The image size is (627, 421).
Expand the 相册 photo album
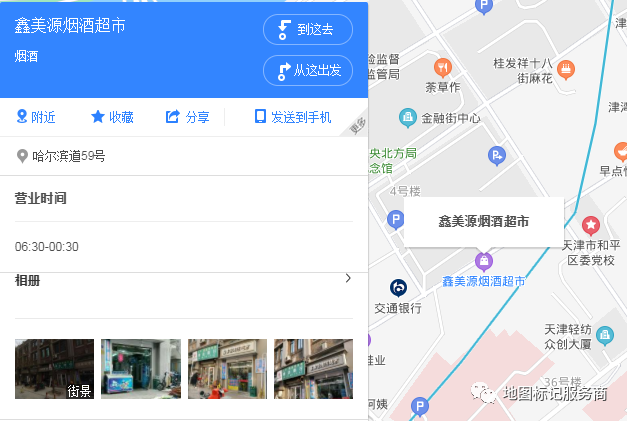[x=348, y=278]
